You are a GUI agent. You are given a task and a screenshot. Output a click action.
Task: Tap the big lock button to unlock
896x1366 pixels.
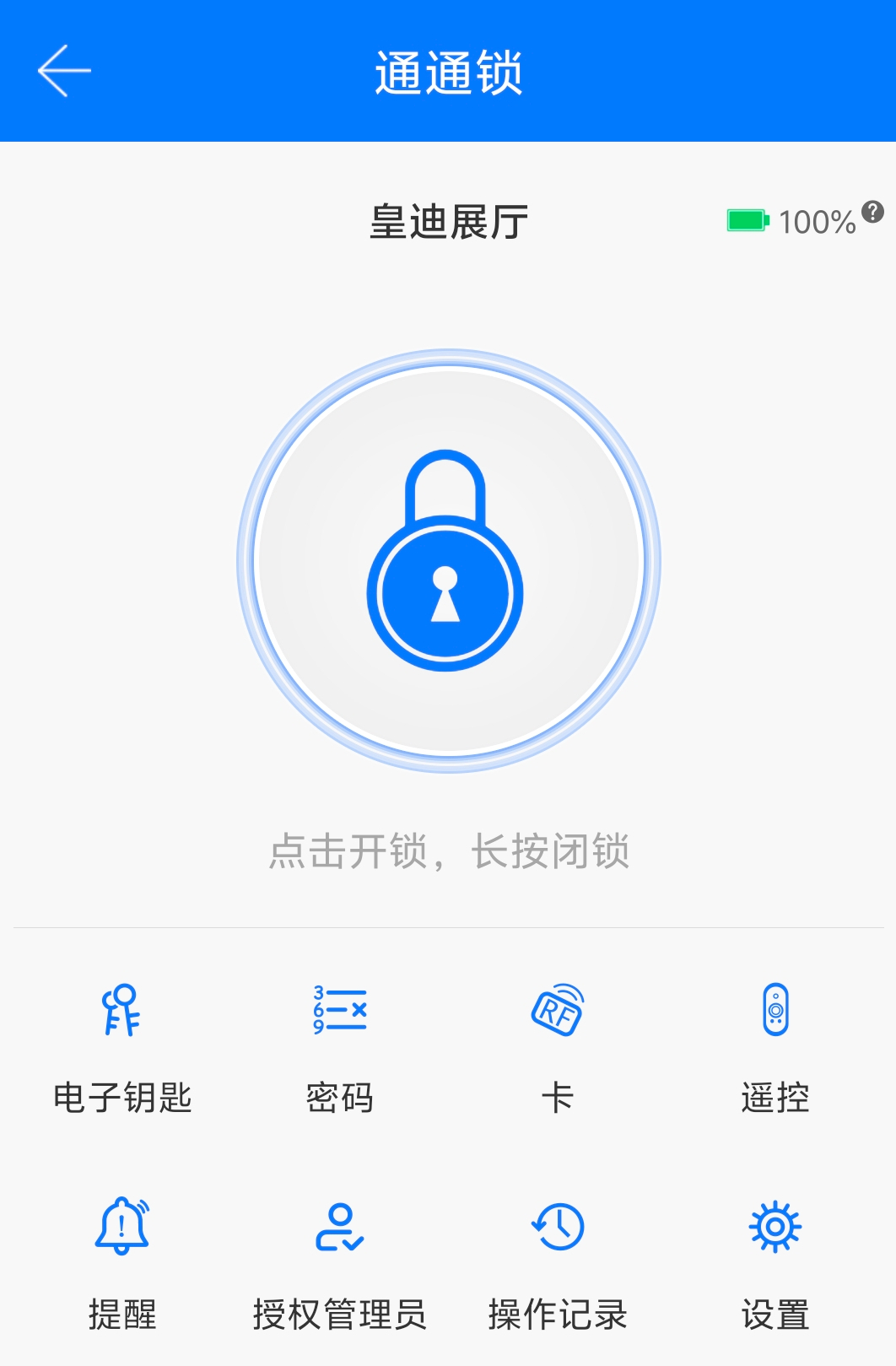coord(448,561)
